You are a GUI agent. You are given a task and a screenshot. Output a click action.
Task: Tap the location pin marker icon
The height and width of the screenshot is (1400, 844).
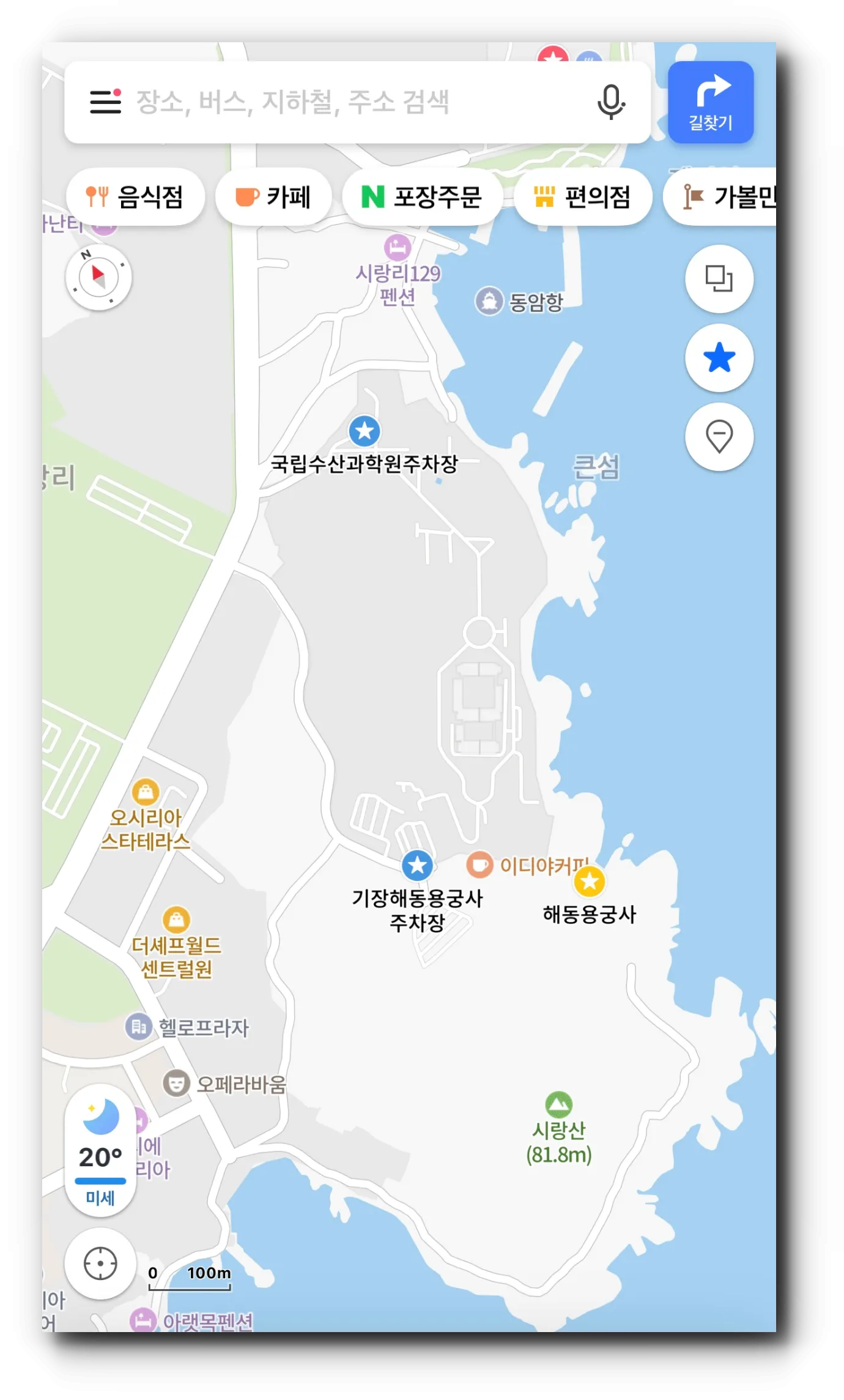[719, 438]
